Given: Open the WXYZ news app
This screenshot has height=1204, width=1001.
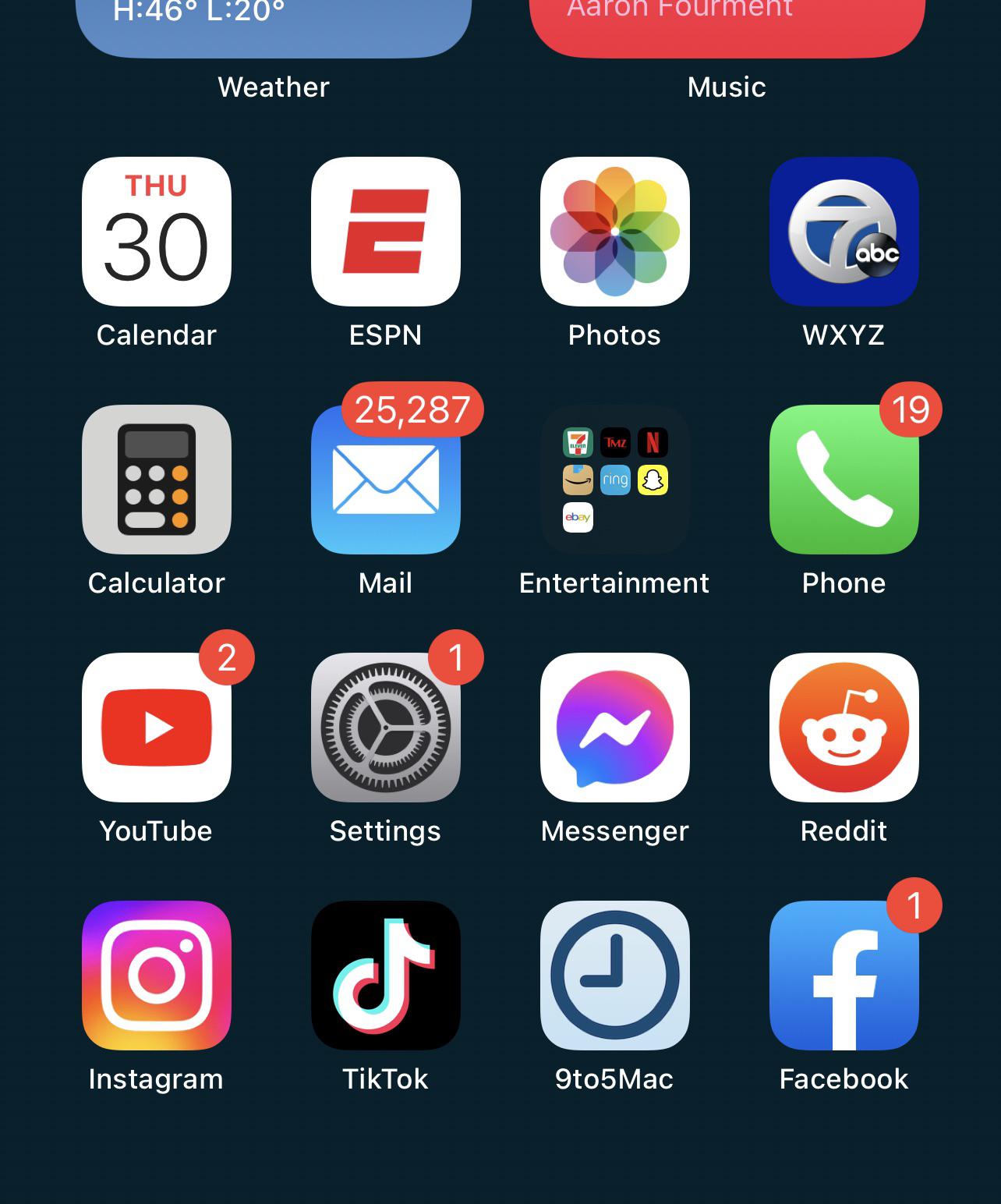Looking at the screenshot, I should click(844, 232).
